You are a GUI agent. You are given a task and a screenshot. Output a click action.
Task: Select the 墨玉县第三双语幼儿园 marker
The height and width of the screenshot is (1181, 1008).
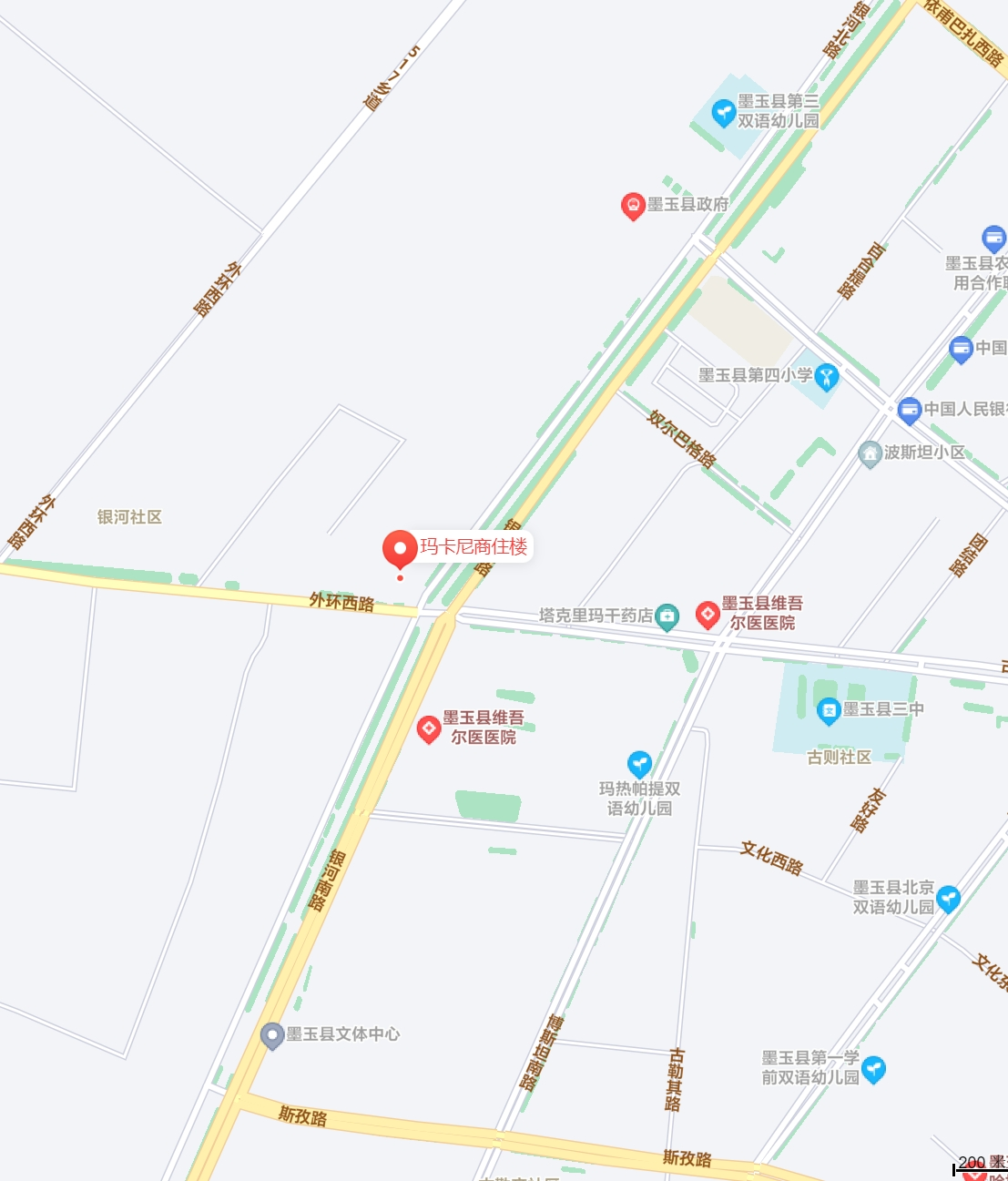pyautogui.click(x=724, y=113)
